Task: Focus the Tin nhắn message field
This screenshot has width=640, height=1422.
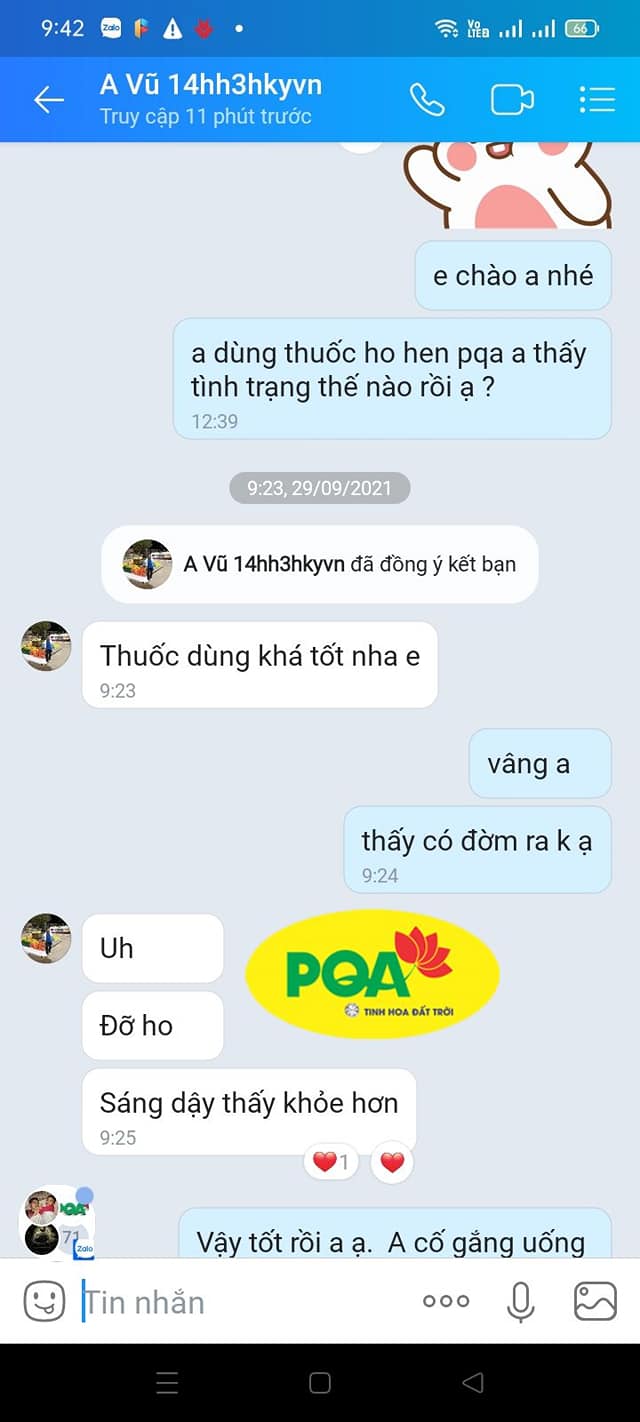Action: [240, 1301]
